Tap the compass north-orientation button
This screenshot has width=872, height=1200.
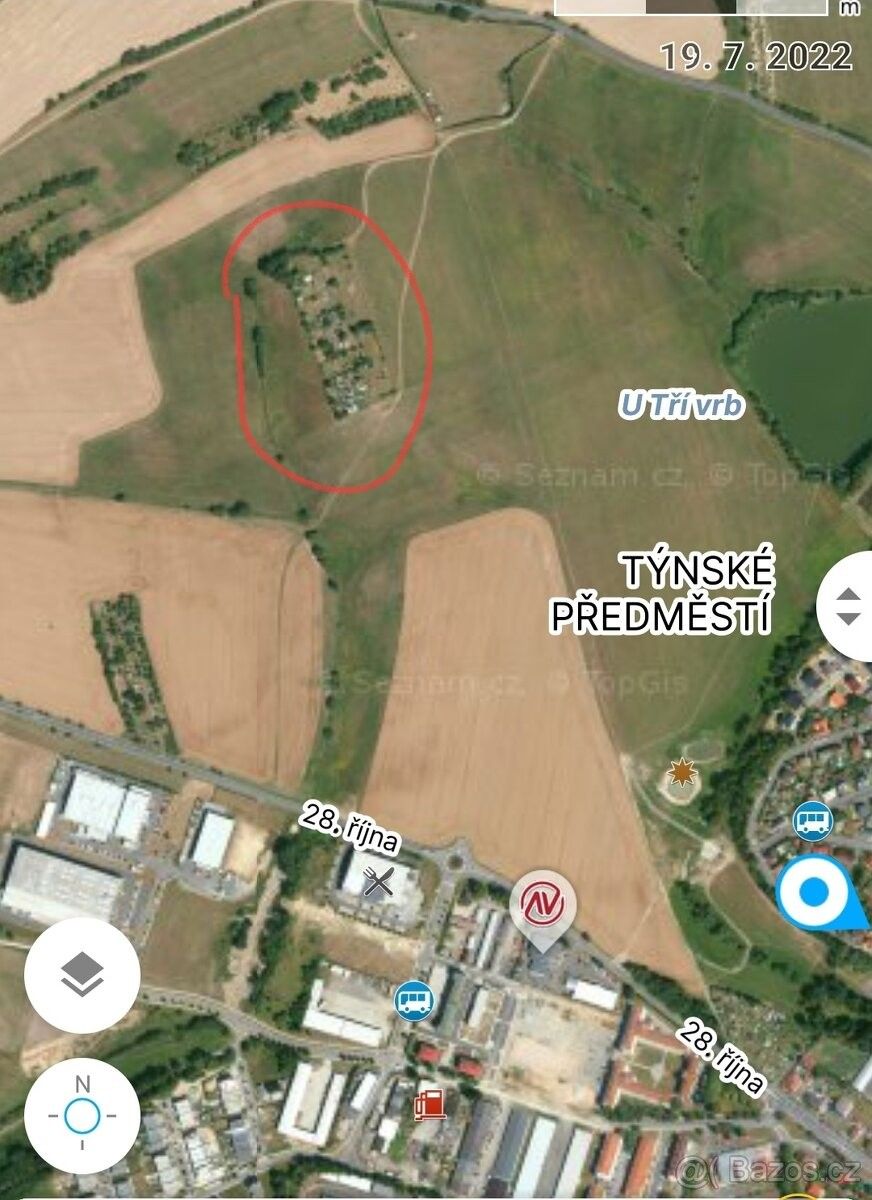(x=82, y=1114)
